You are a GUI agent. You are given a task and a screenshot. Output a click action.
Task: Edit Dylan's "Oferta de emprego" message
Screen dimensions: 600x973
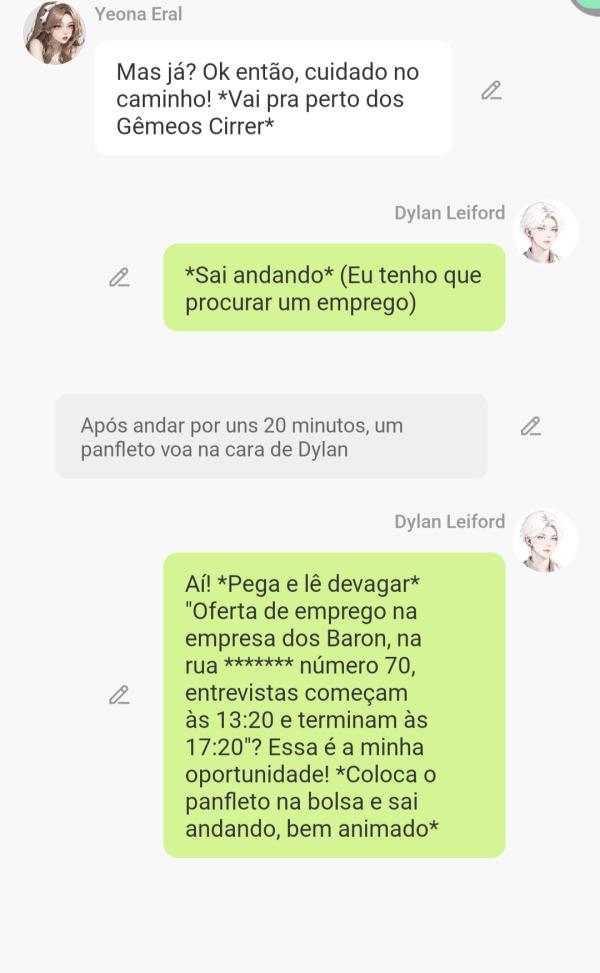[x=119, y=695]
